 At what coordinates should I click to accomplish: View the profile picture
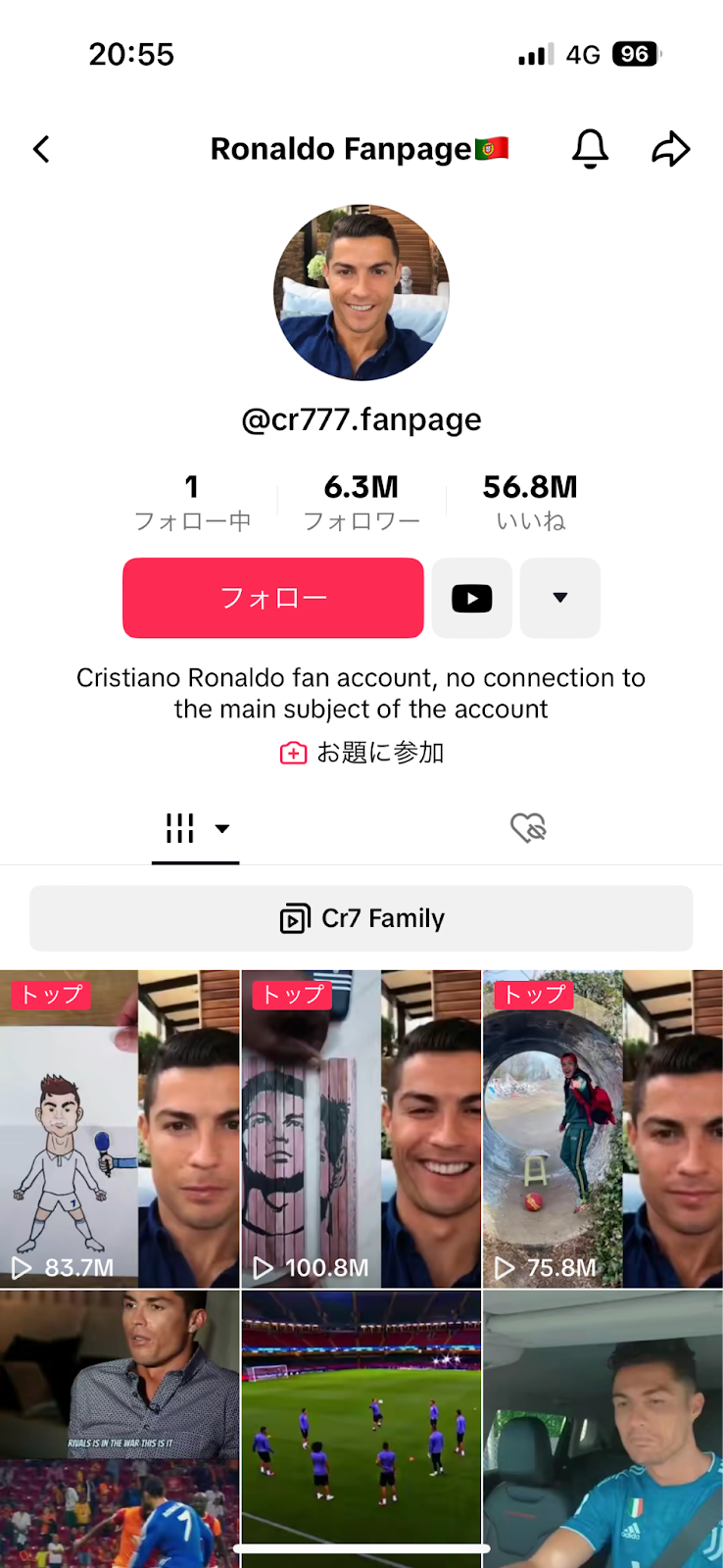click(x=361, y=292)
